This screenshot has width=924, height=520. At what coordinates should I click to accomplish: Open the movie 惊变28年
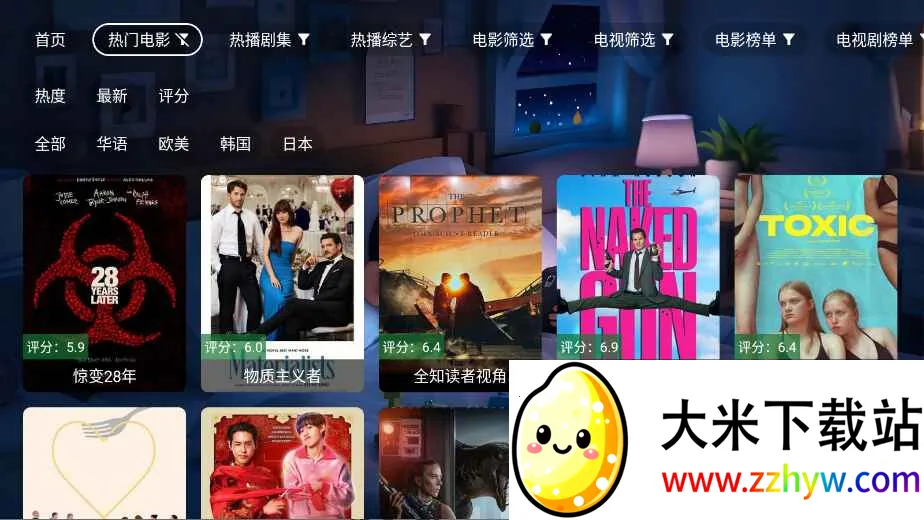pyautogui.click(x=104, y=280)
